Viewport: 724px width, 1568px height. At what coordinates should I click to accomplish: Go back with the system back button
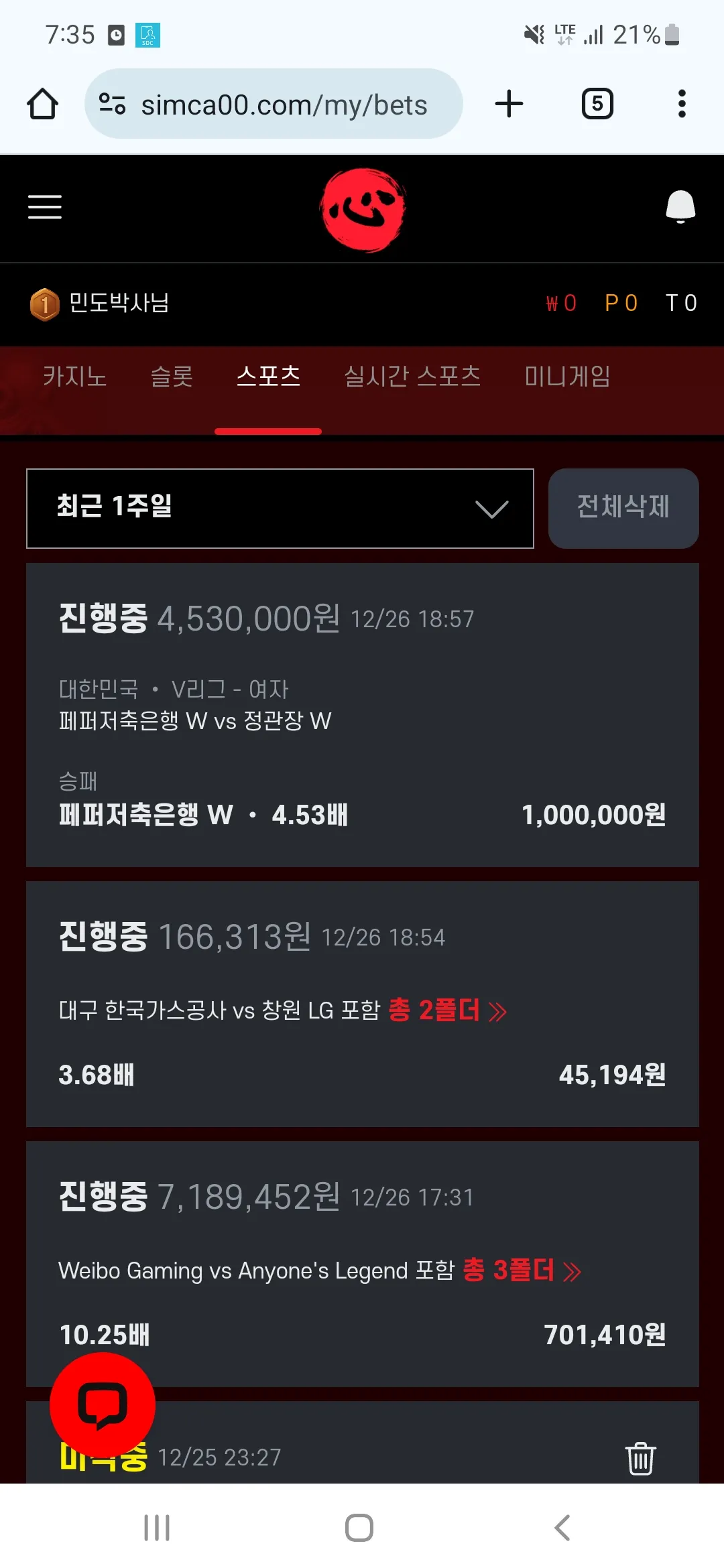[562, 1528]
